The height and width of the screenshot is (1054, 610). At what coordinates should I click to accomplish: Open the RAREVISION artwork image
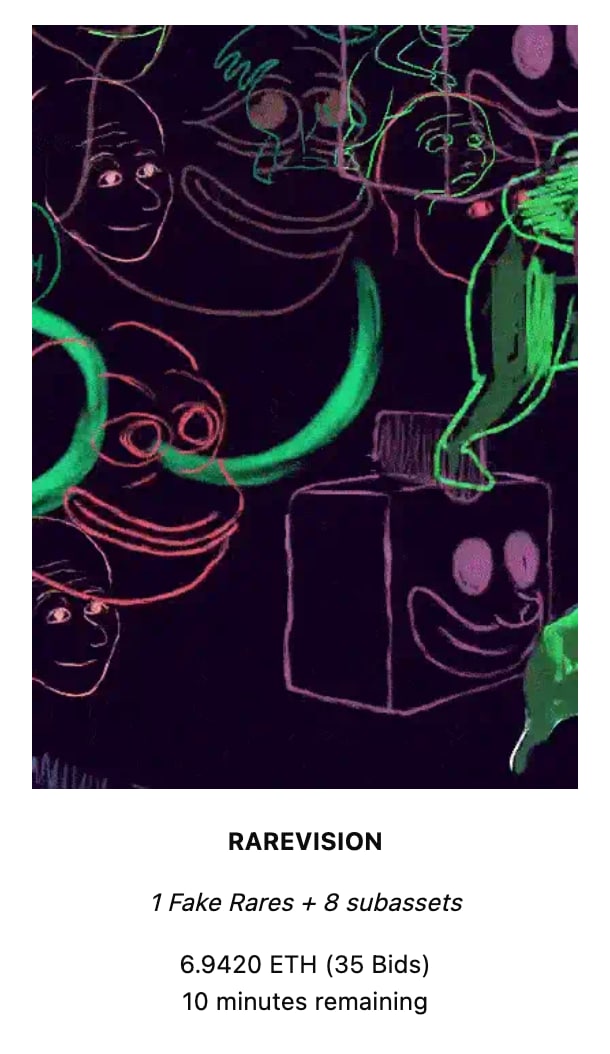(x=305, y=407)
